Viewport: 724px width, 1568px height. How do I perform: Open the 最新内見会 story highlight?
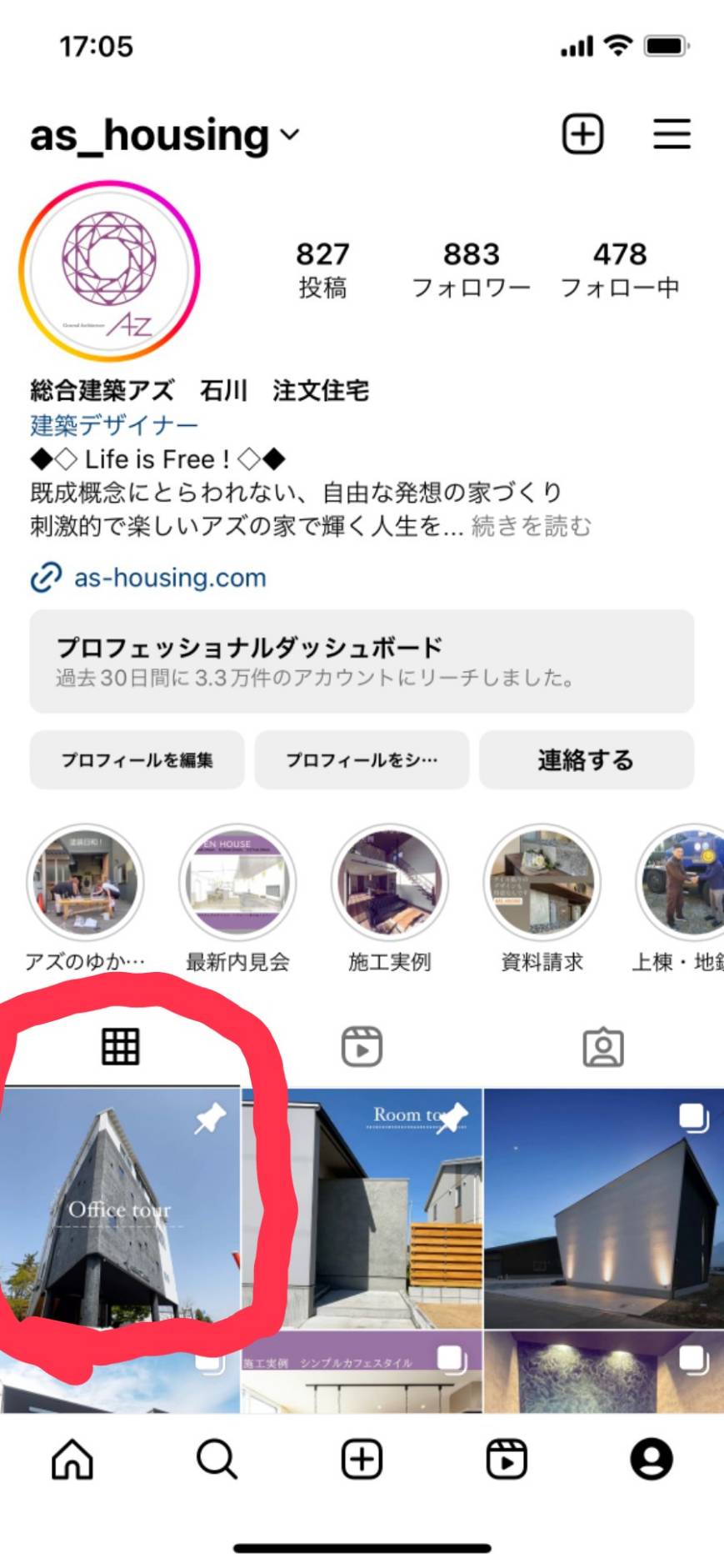click(x=237, y=882)
